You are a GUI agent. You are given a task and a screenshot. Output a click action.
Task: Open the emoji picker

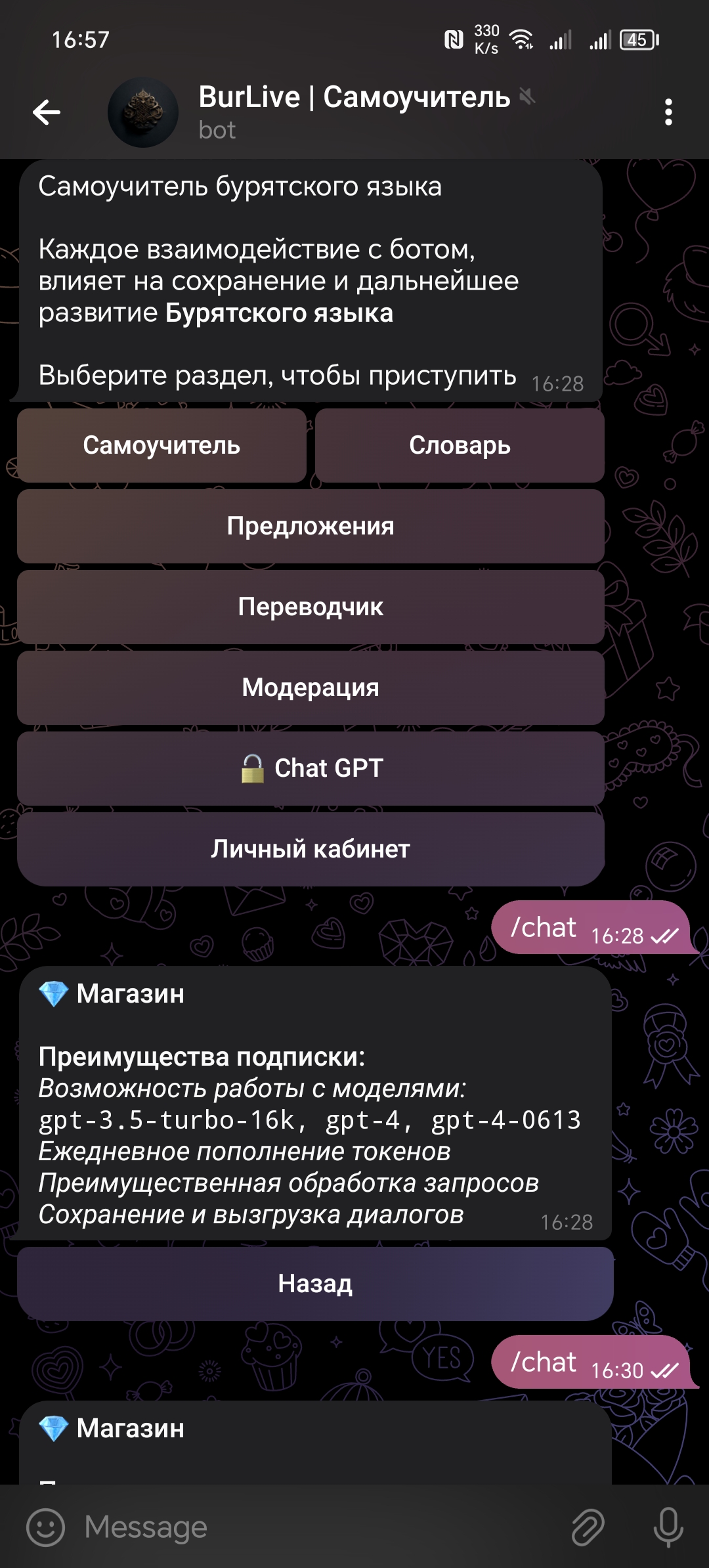45,1527
